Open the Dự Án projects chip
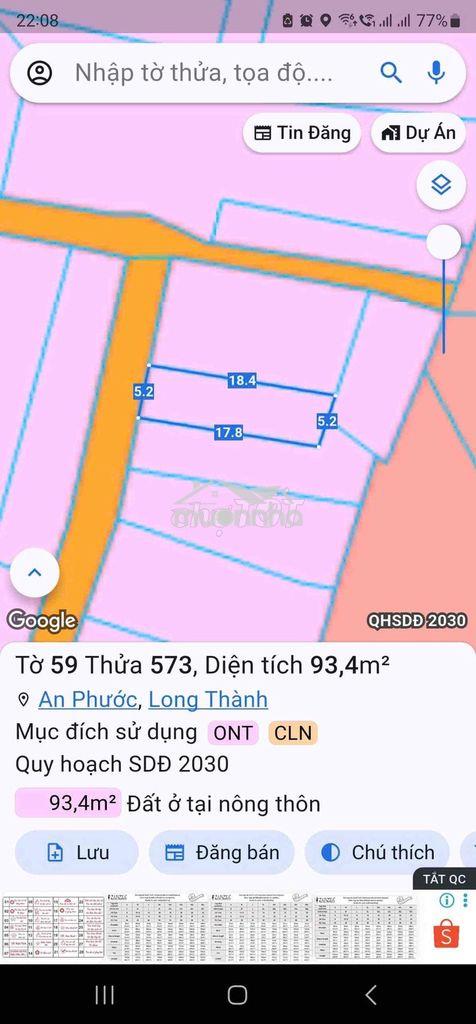 (419, 133)
